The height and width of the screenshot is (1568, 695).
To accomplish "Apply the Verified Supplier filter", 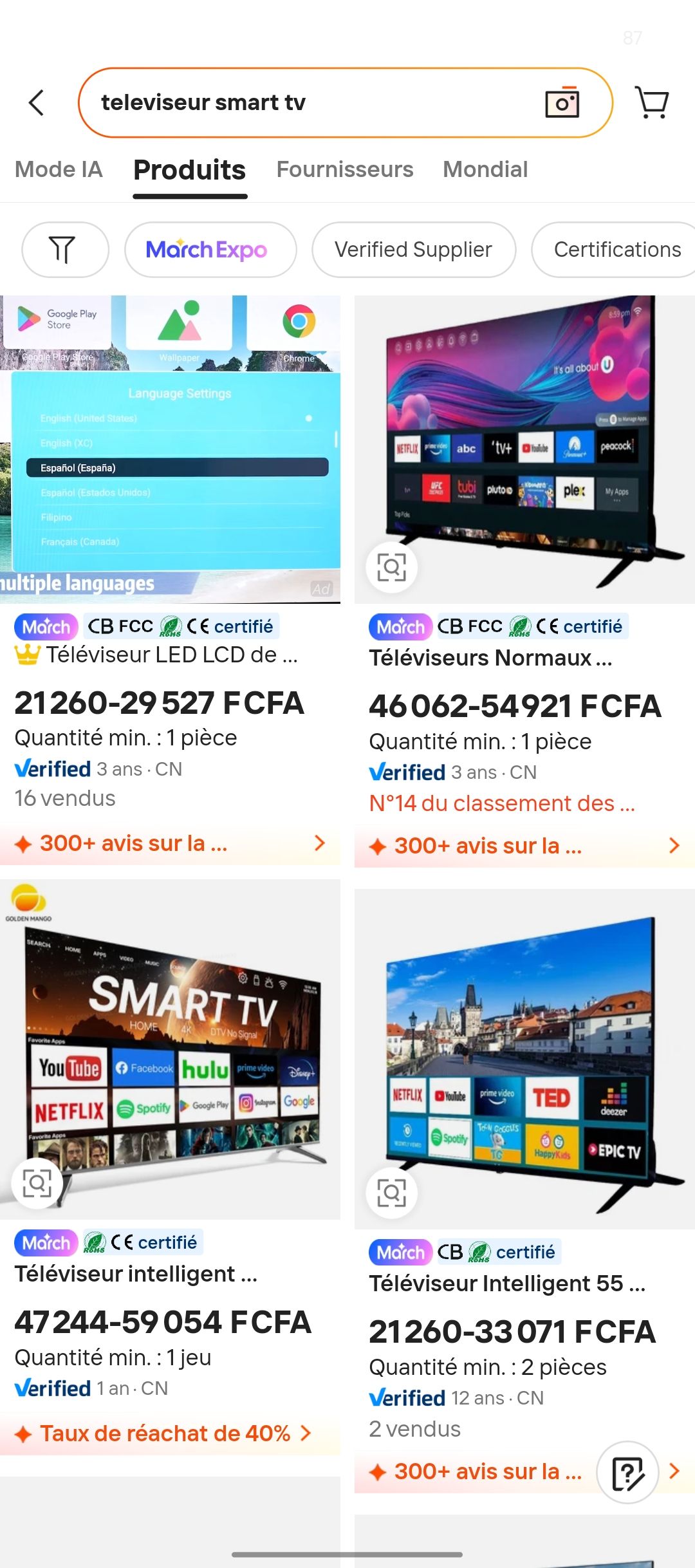I will point(414,250).
